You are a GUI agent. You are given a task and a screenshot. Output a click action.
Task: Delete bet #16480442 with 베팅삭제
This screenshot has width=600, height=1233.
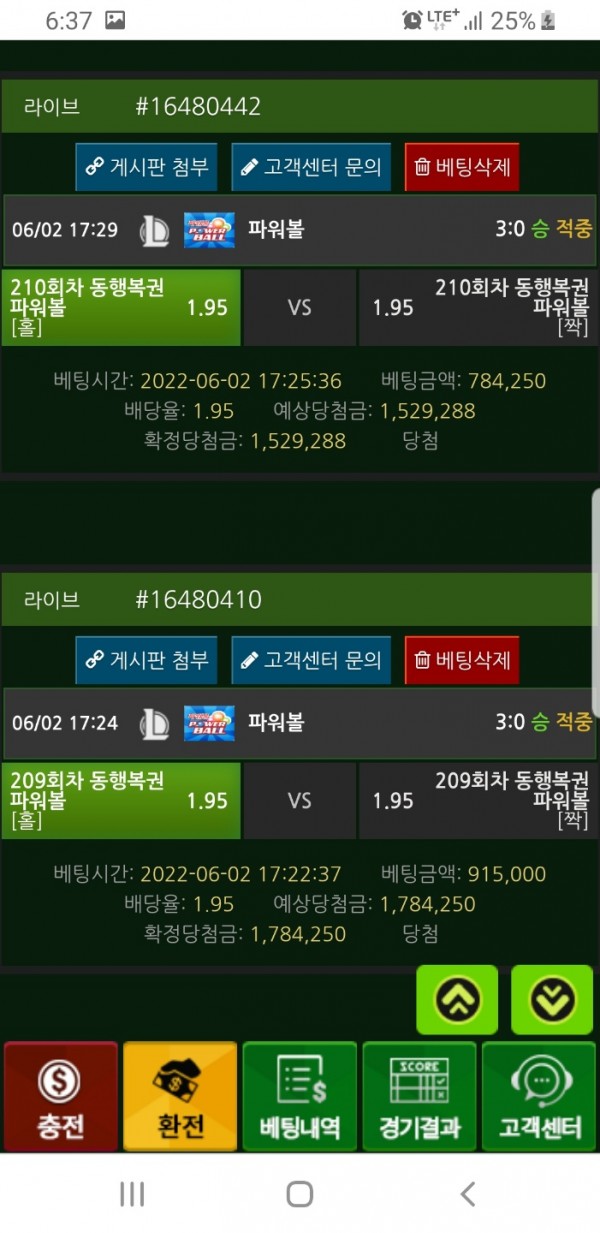(x=462, y=167)
